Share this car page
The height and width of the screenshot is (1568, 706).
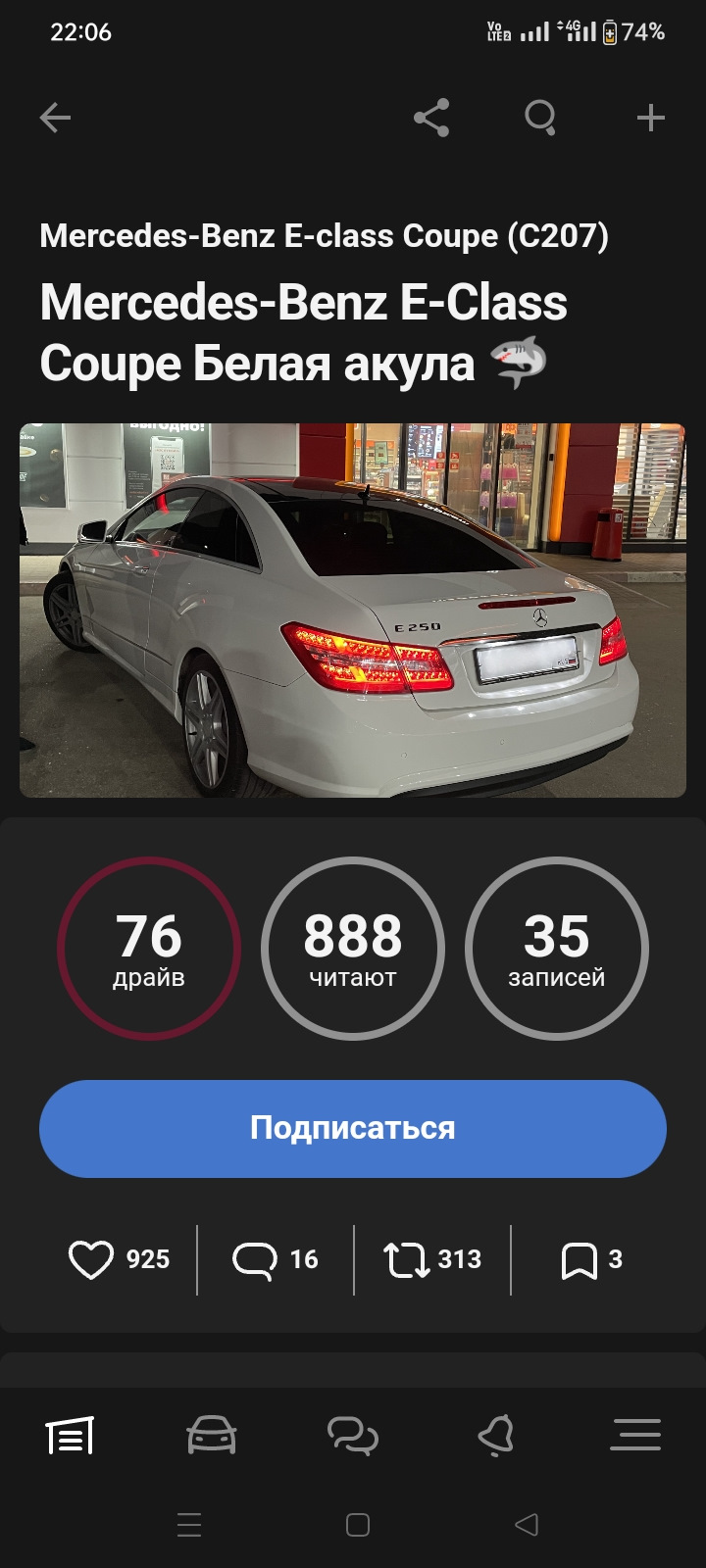coord(431,119)
